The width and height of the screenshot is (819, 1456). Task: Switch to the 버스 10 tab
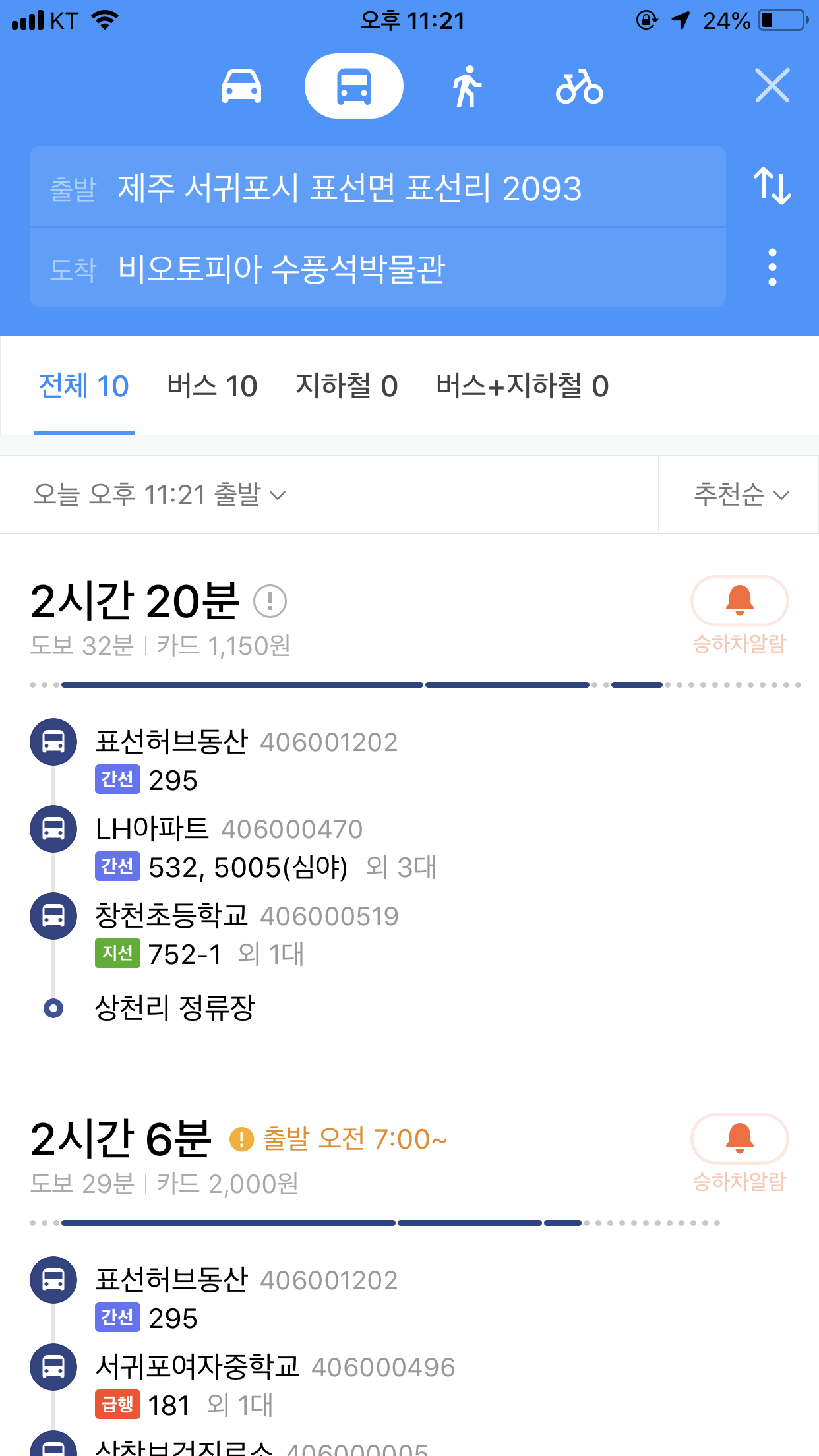[212, 386]
